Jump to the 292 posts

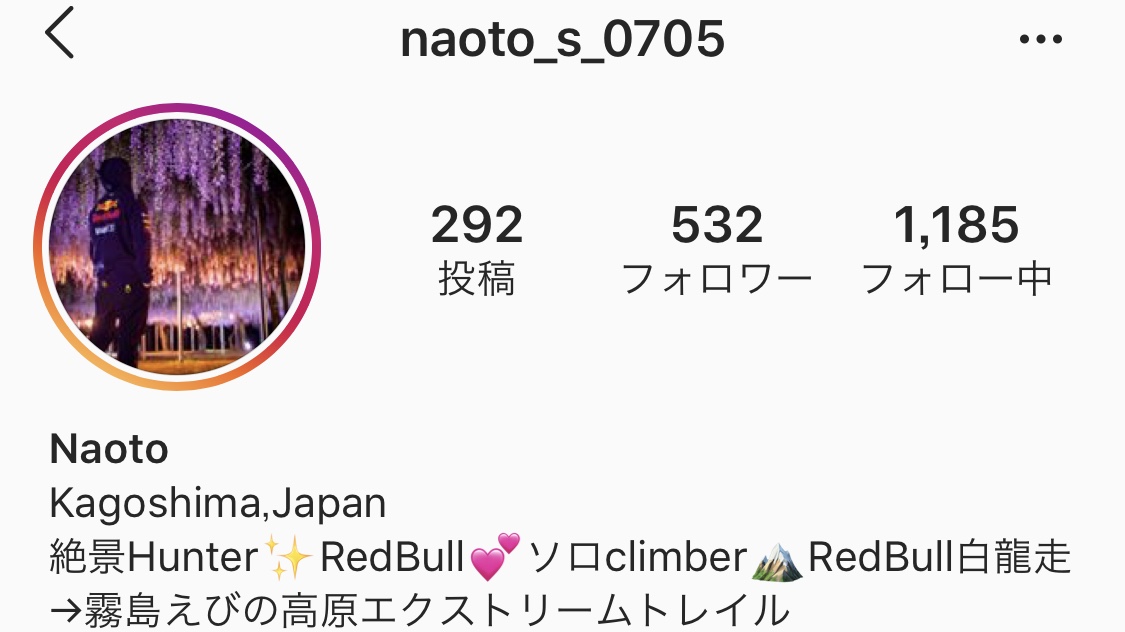pos(477,250)
